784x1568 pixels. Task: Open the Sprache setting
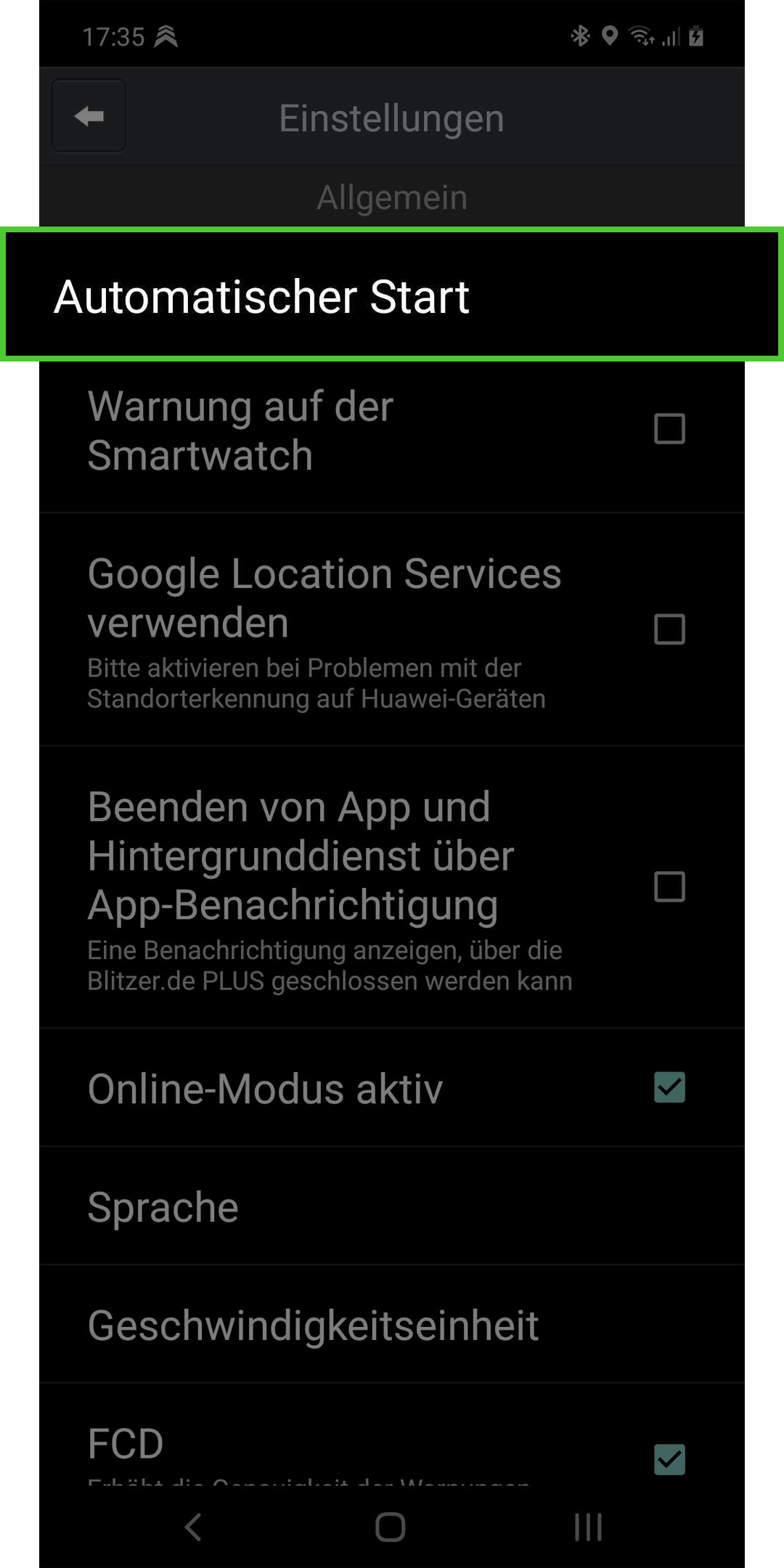pyautogui.click(x=392, y=1206)
